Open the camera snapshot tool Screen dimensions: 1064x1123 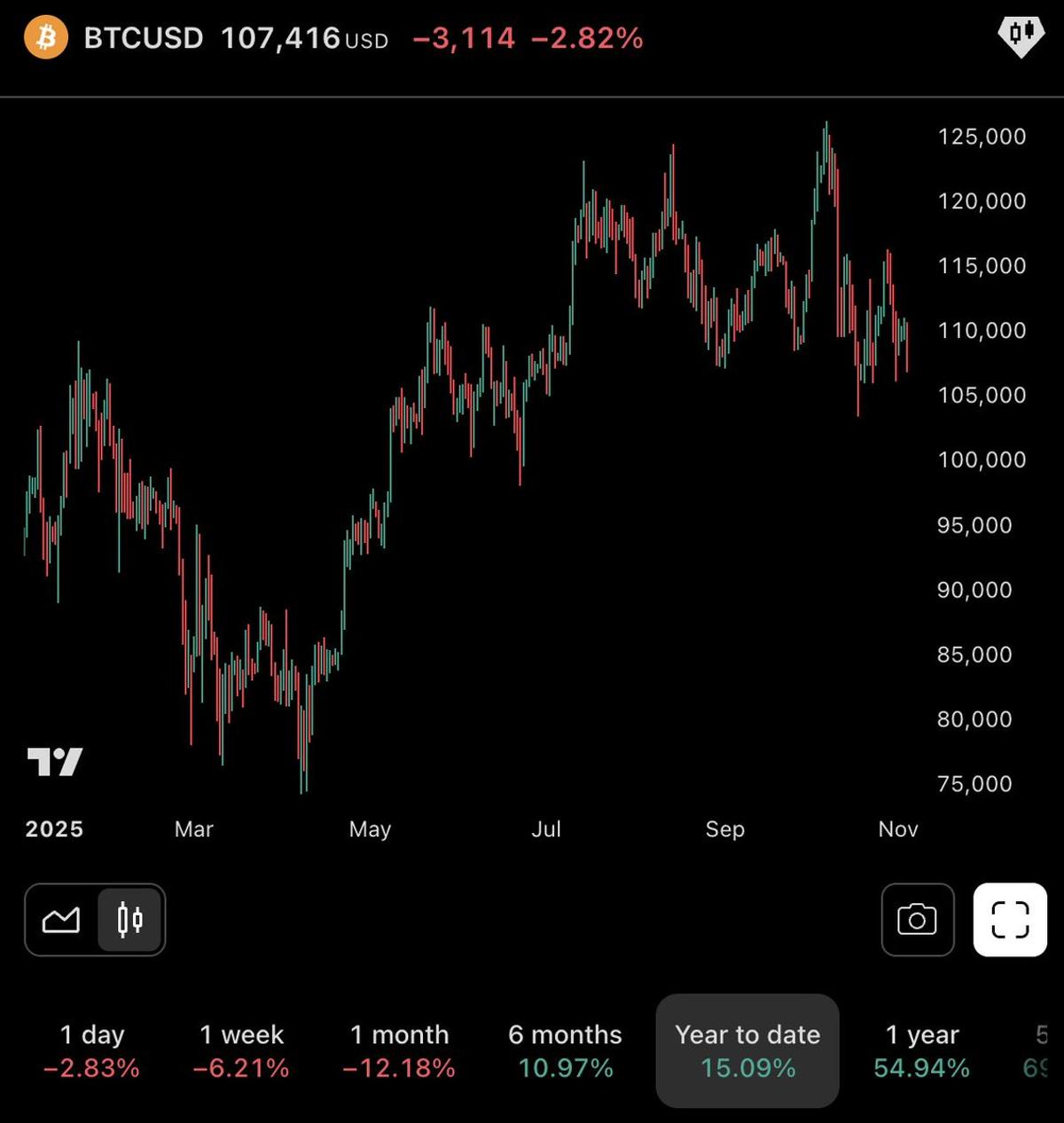917,920
